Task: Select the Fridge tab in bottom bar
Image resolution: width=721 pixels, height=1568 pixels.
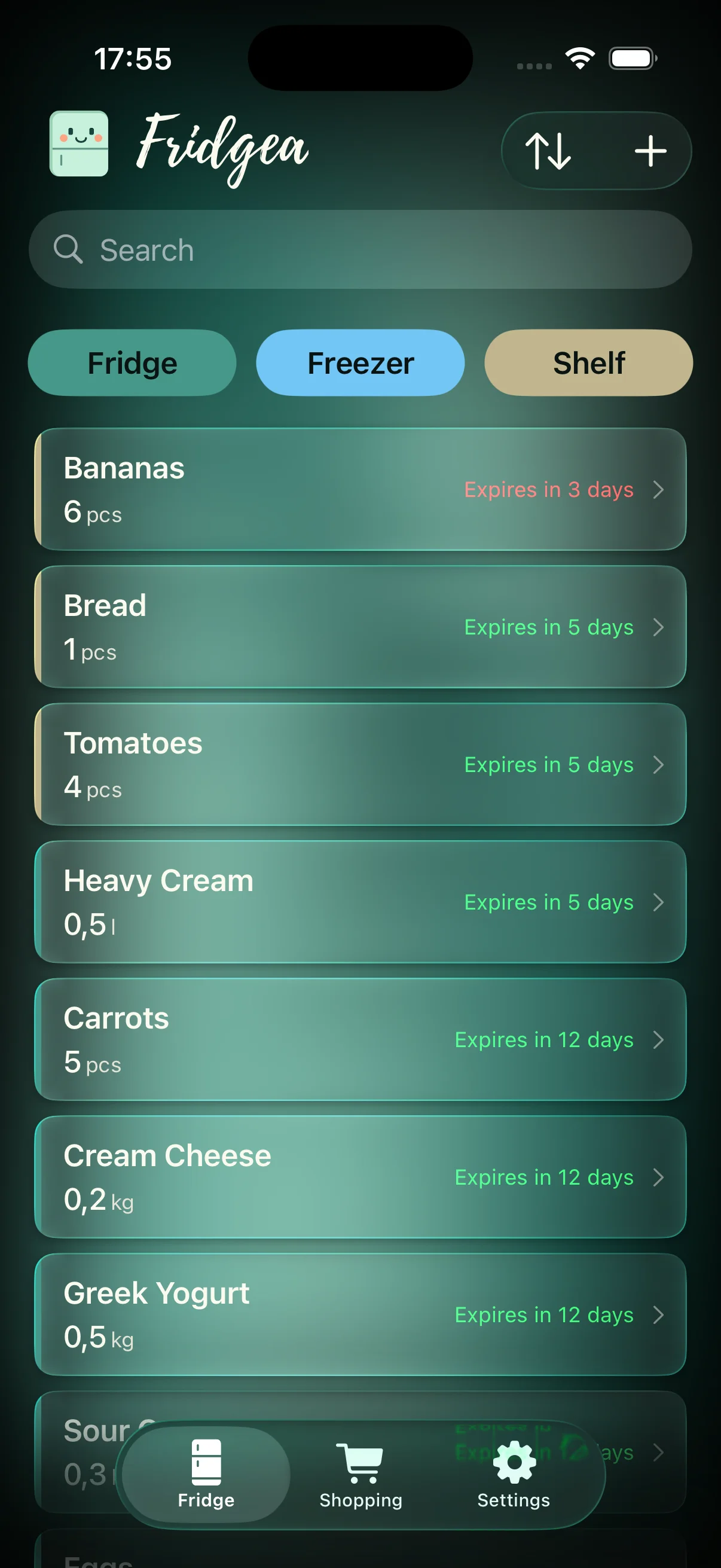Action: pyautogui.click(x=206, y=1474)
